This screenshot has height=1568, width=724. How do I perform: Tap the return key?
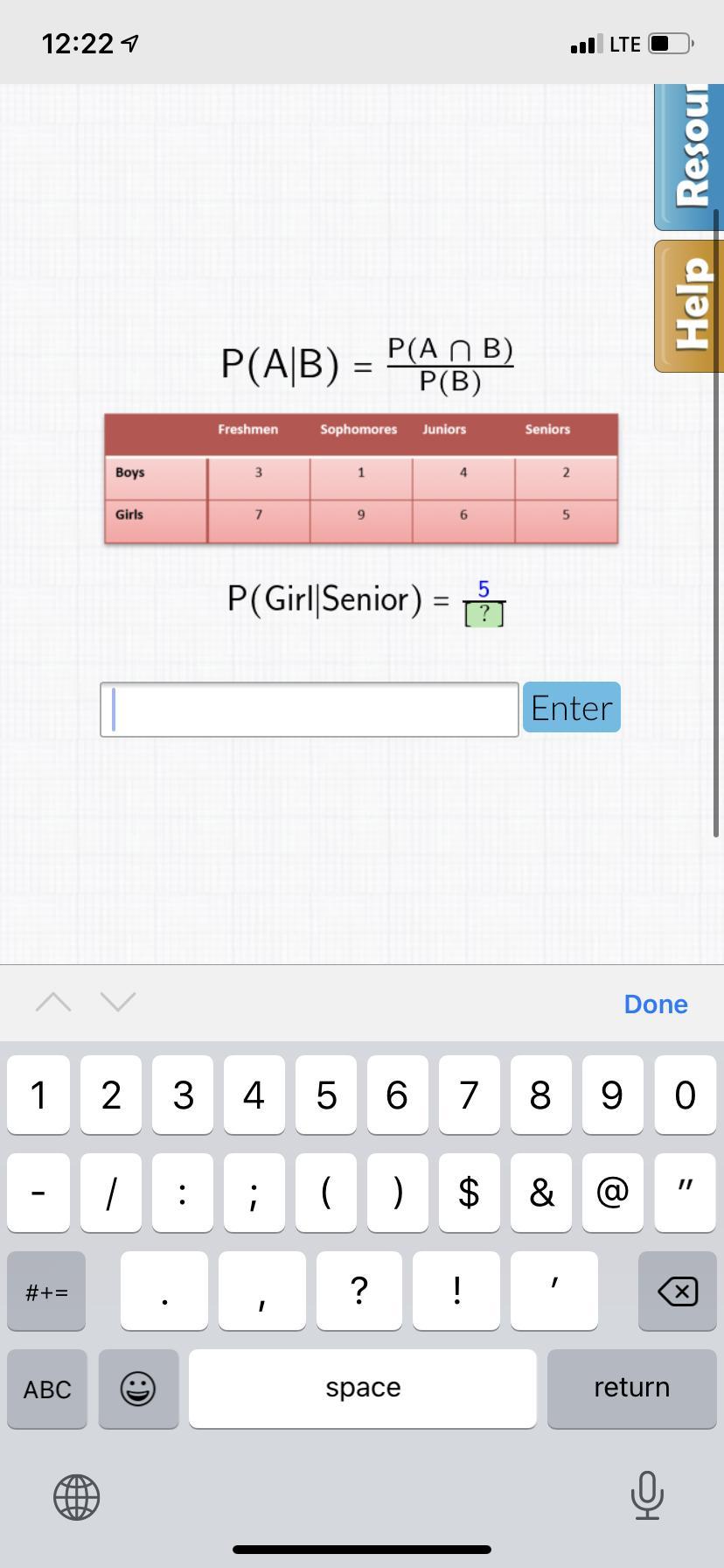coord(631,1389)
